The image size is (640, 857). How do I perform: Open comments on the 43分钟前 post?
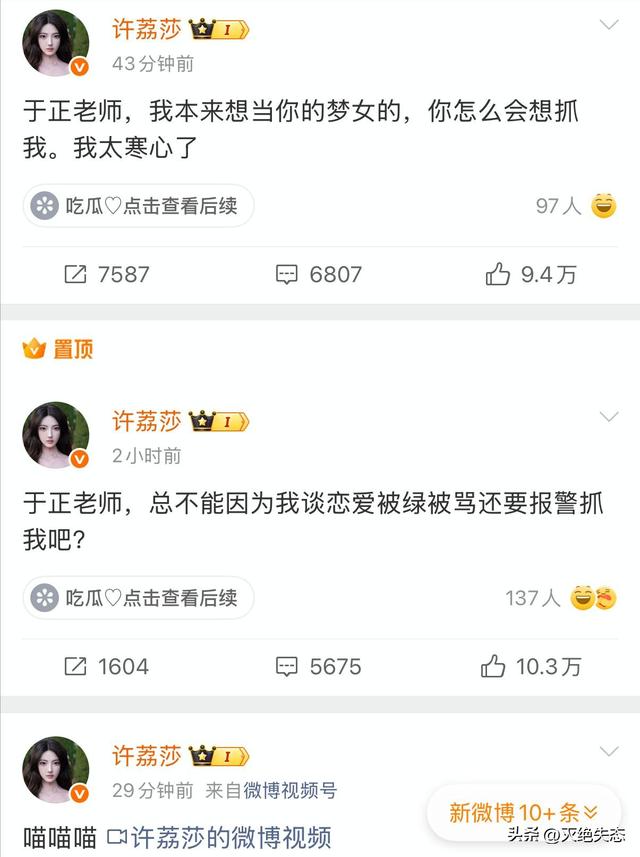pos(318,274)
